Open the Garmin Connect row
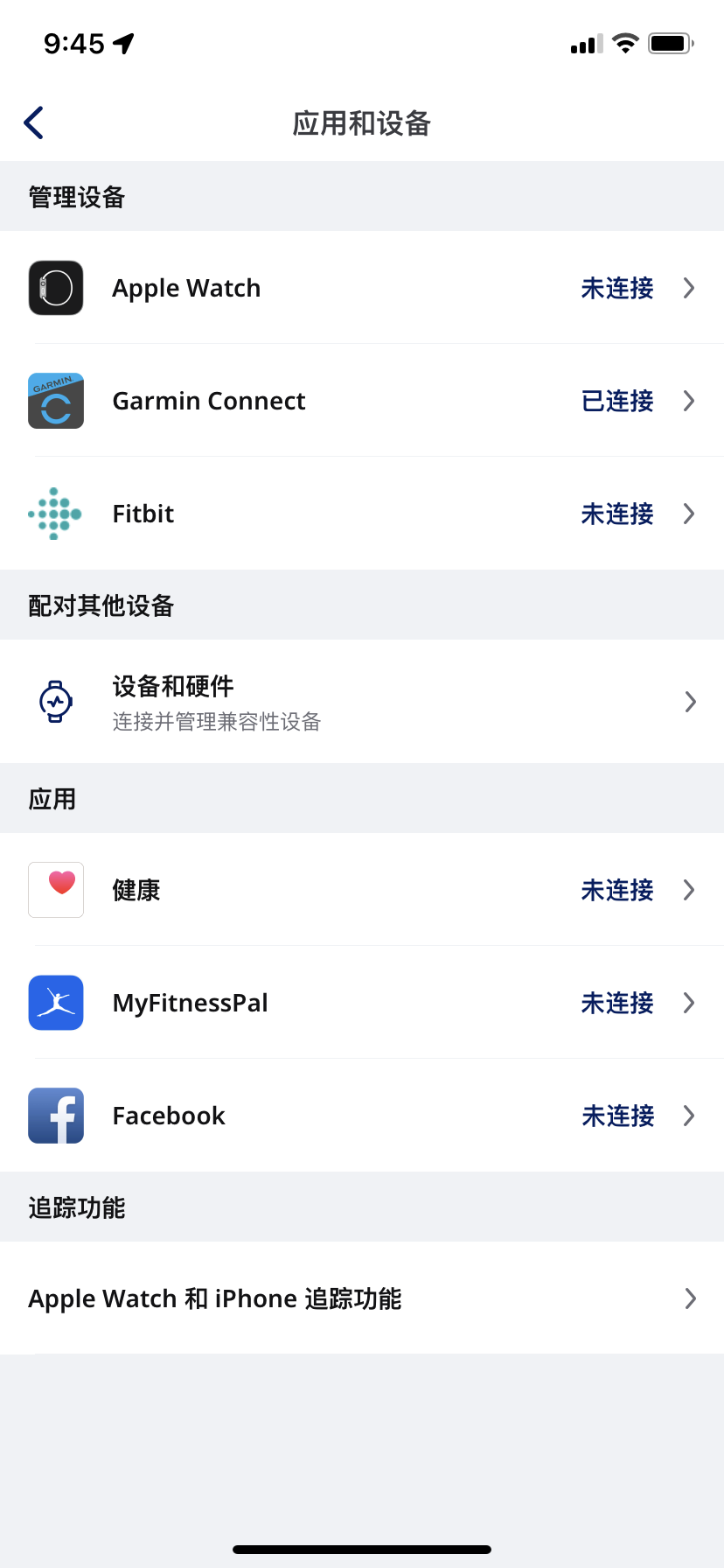Viewport: 724px width, 1568px height. coord(362,401)
